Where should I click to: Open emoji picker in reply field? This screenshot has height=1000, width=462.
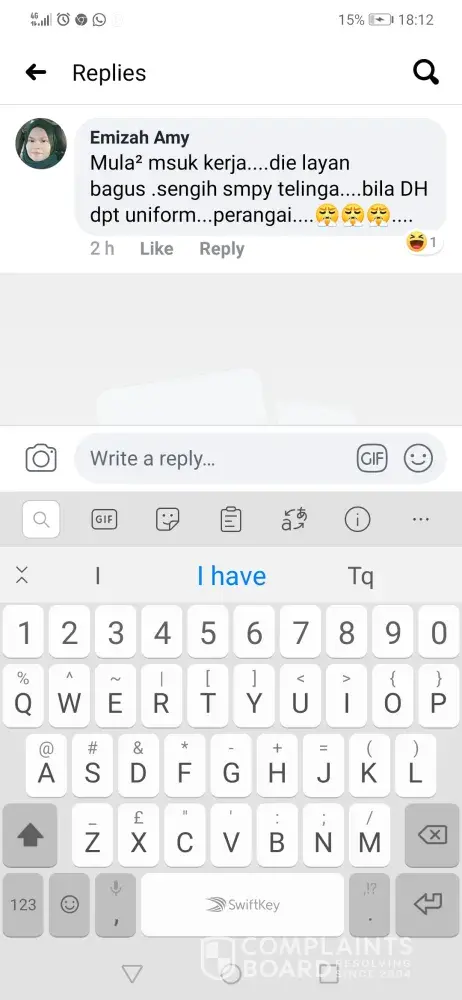pos(419,459)
